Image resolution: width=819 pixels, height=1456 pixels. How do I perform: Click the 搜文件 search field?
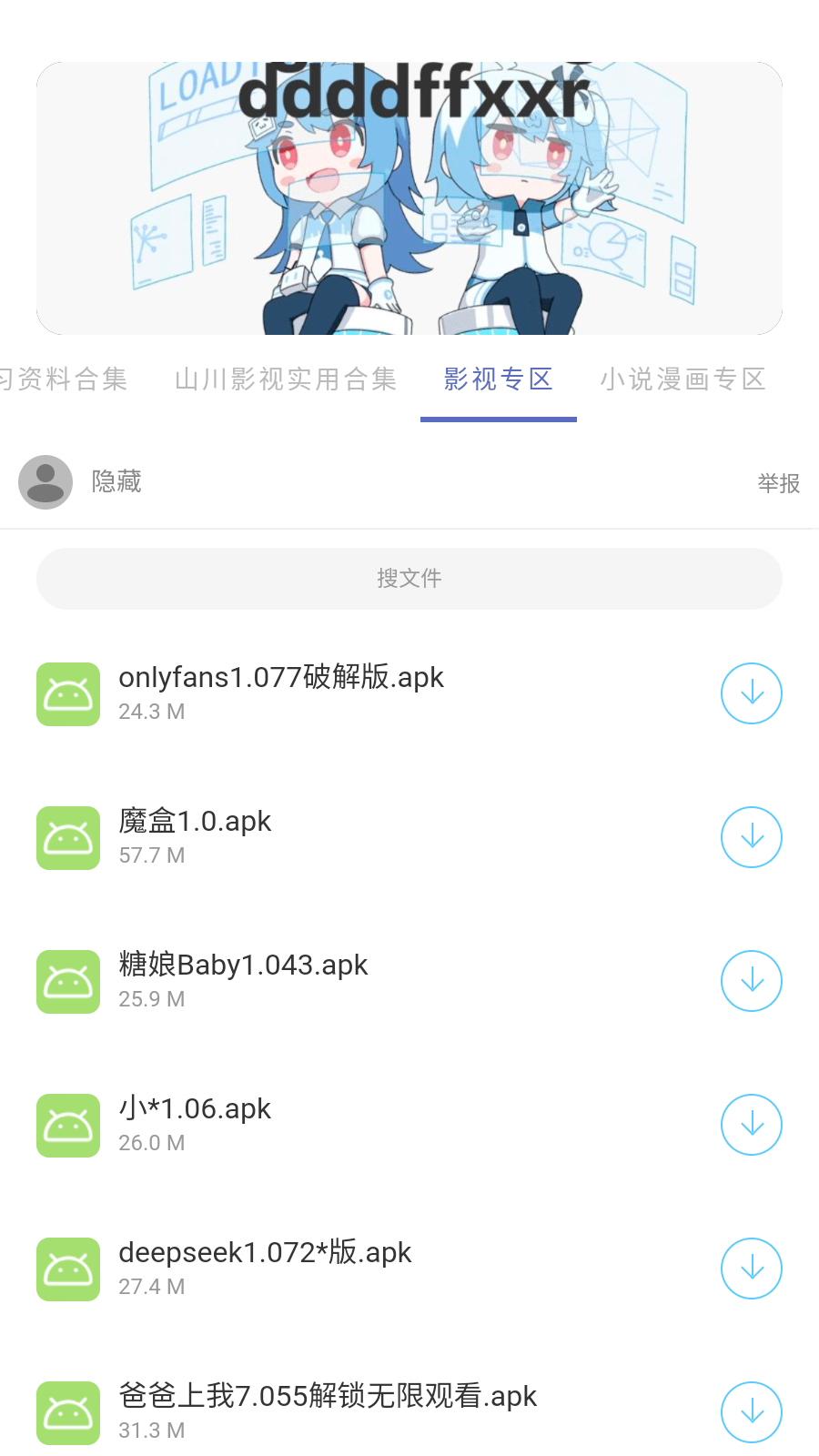[x=409, y=578]
